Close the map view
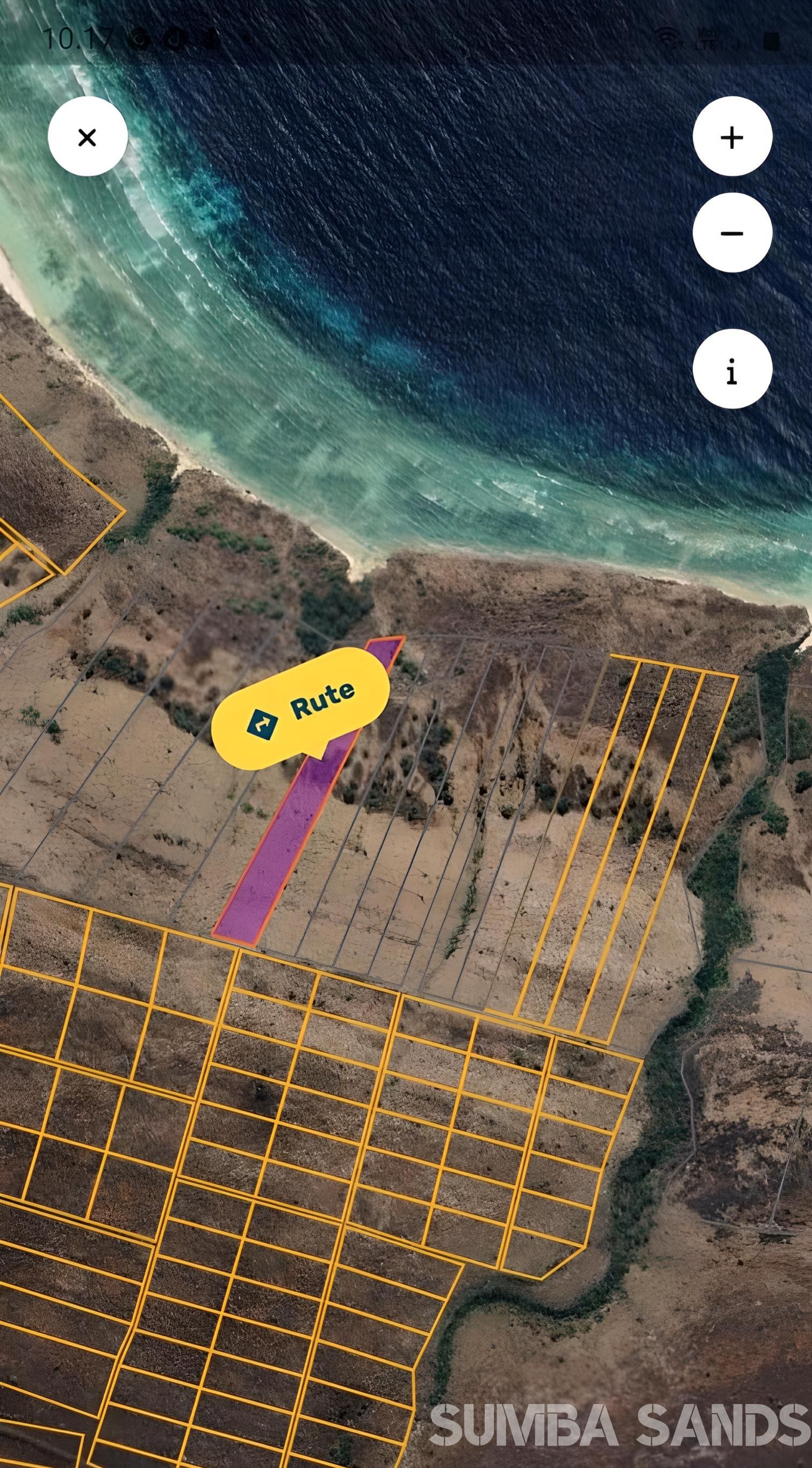Screen dimensions: 812x1468 (x=87, y=136)
